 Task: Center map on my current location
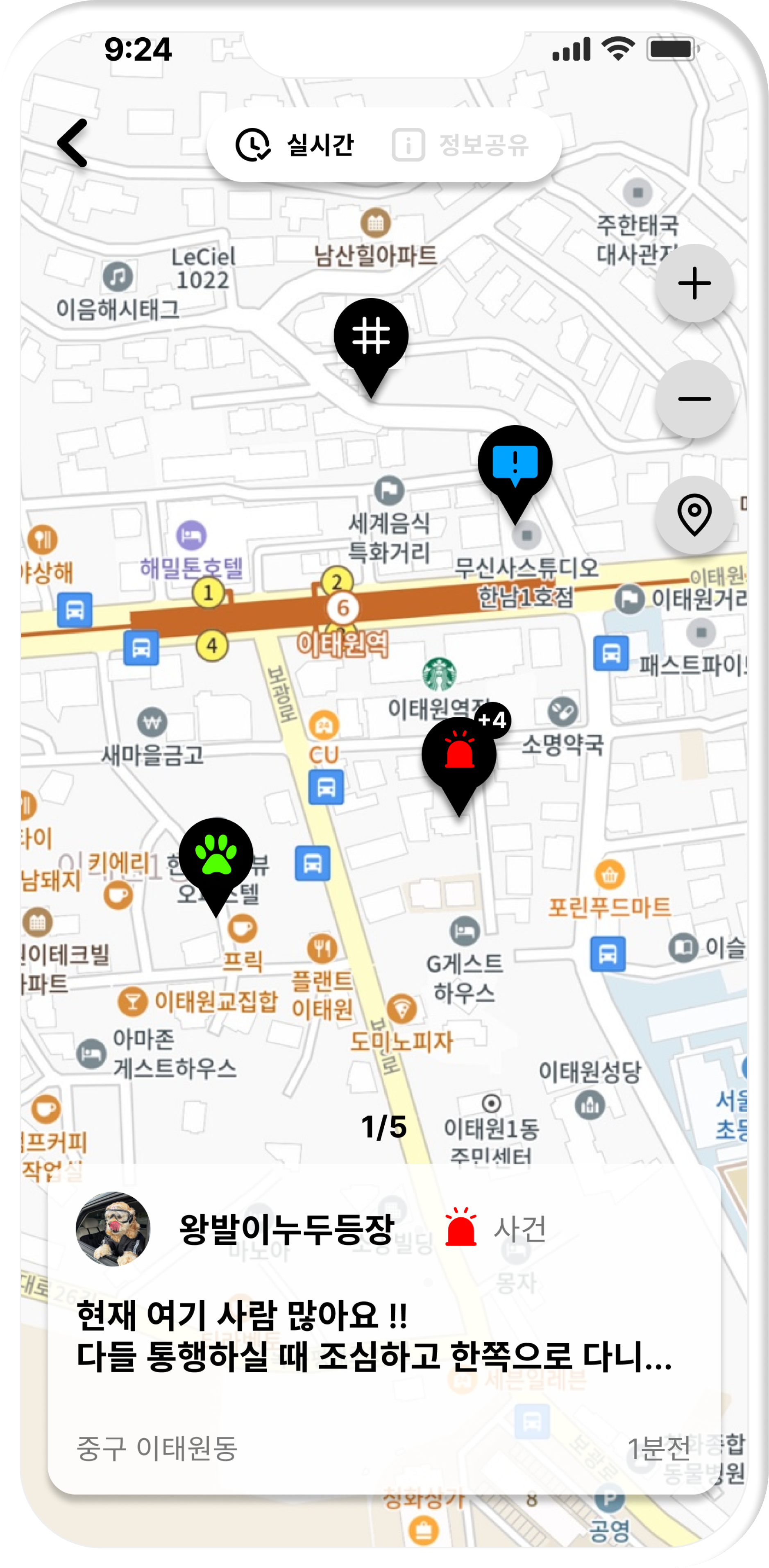coord(694,515)
